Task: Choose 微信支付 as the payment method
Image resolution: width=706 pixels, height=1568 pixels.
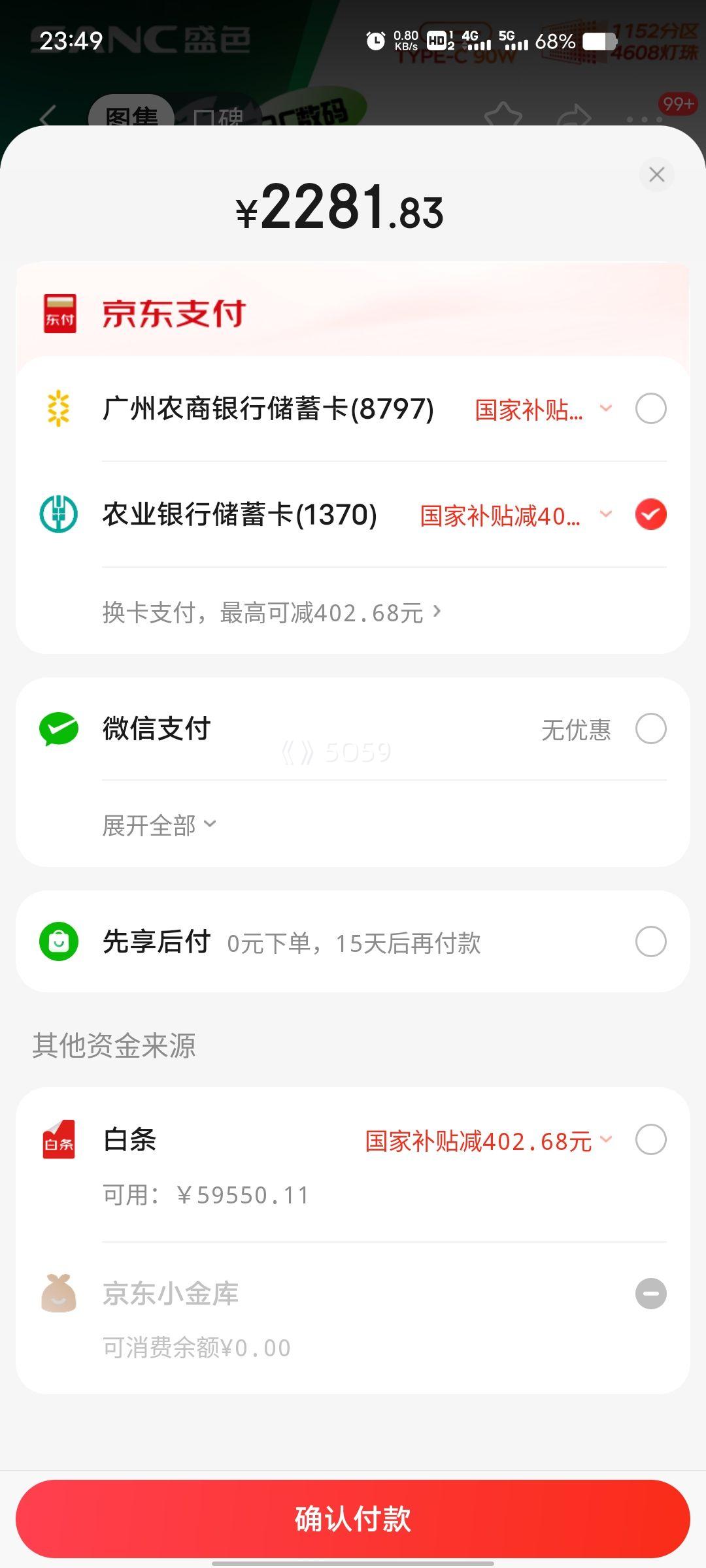Action: point(650,728)
